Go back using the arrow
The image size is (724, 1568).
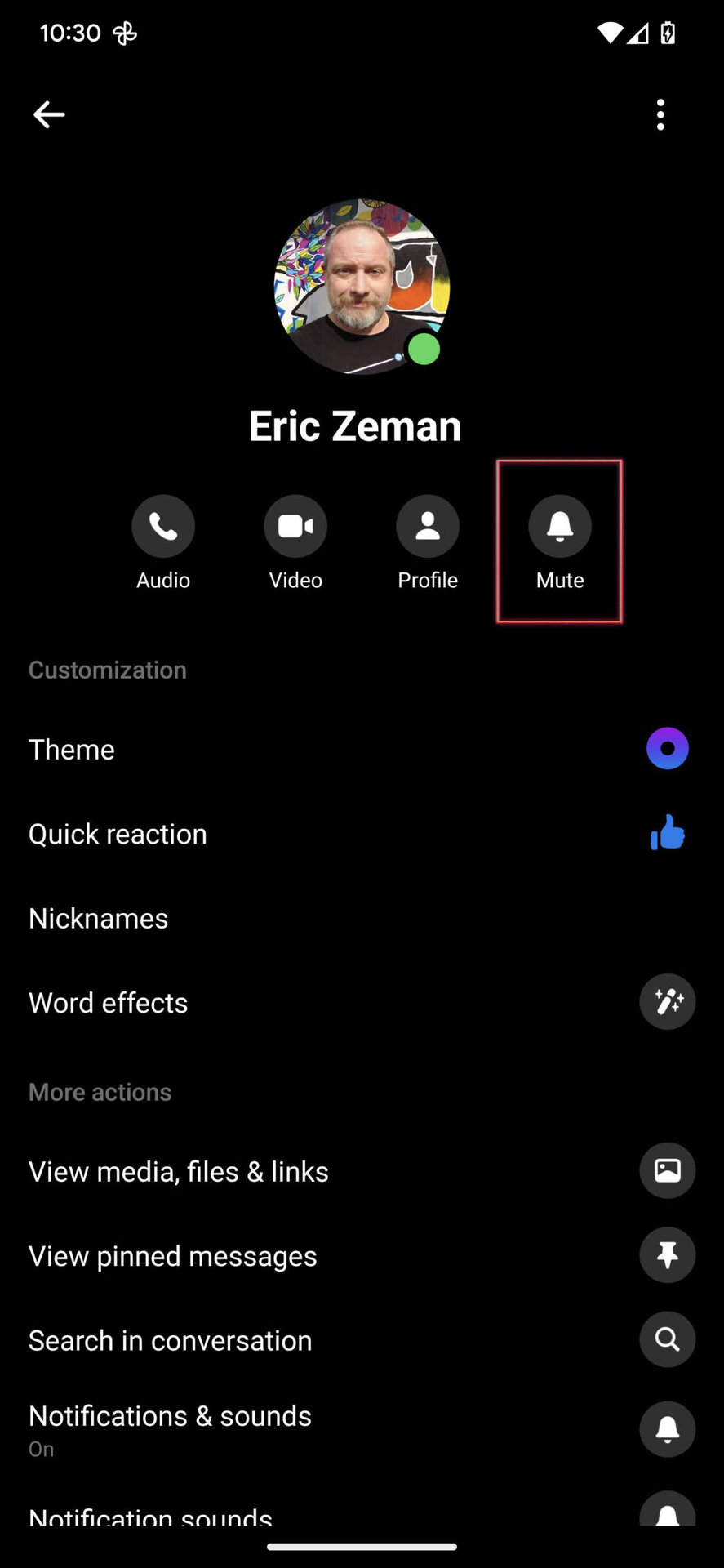coord(49,115)
